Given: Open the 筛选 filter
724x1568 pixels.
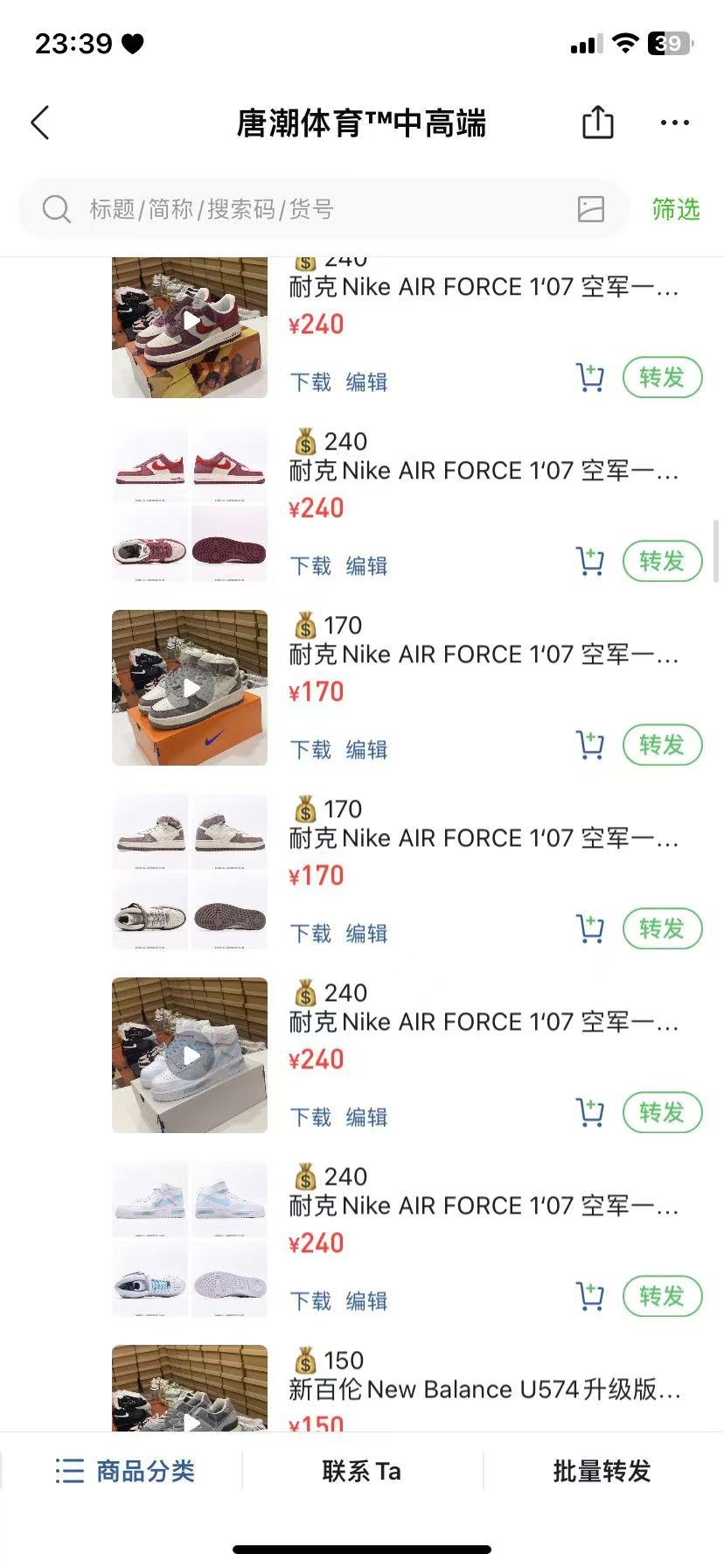Looking at the screenshot, I should click(676, 209).
